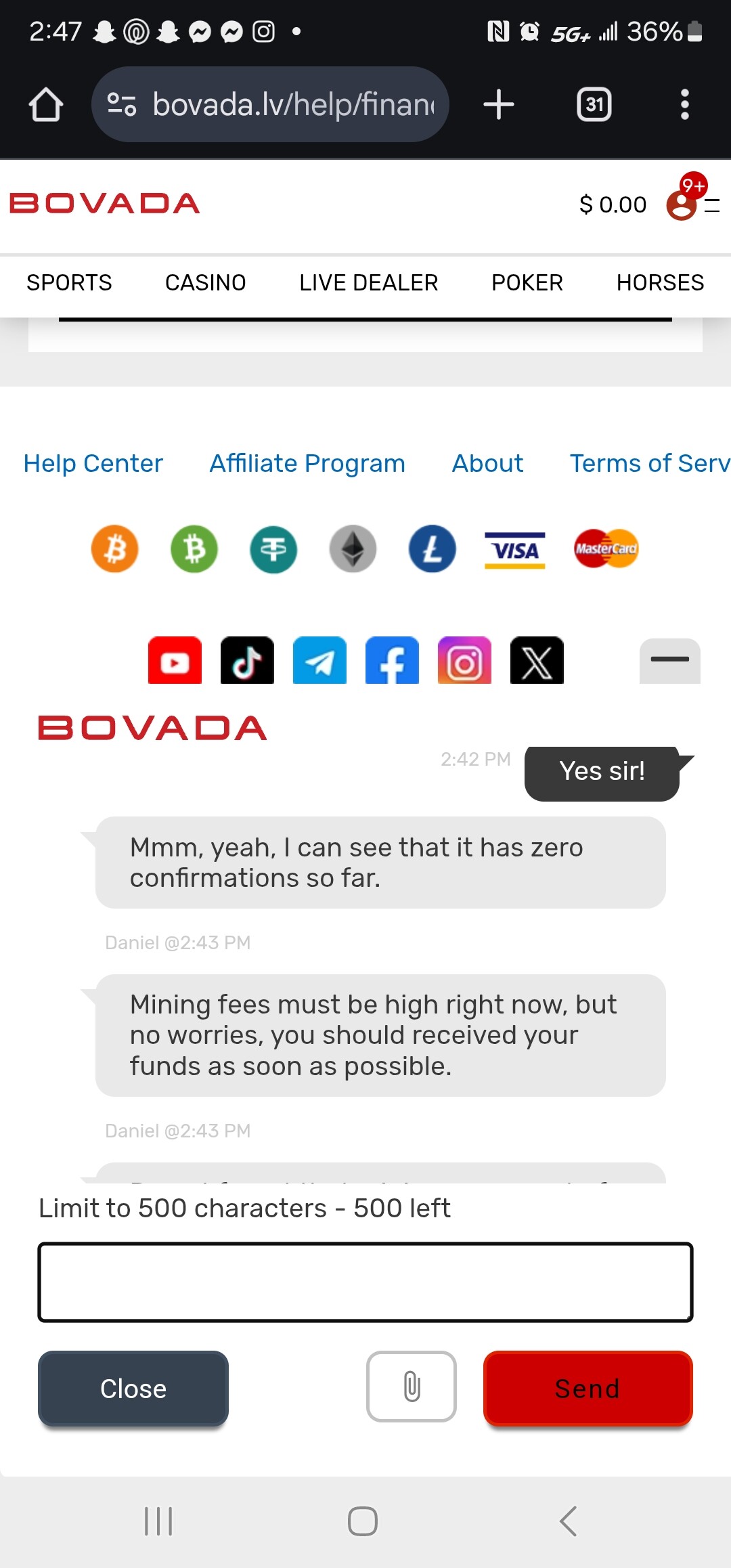The image size is (731, 1568).
Task: Attach a file with the paperclip icon
Action: pyautogui.click(x=412, y=1387)
